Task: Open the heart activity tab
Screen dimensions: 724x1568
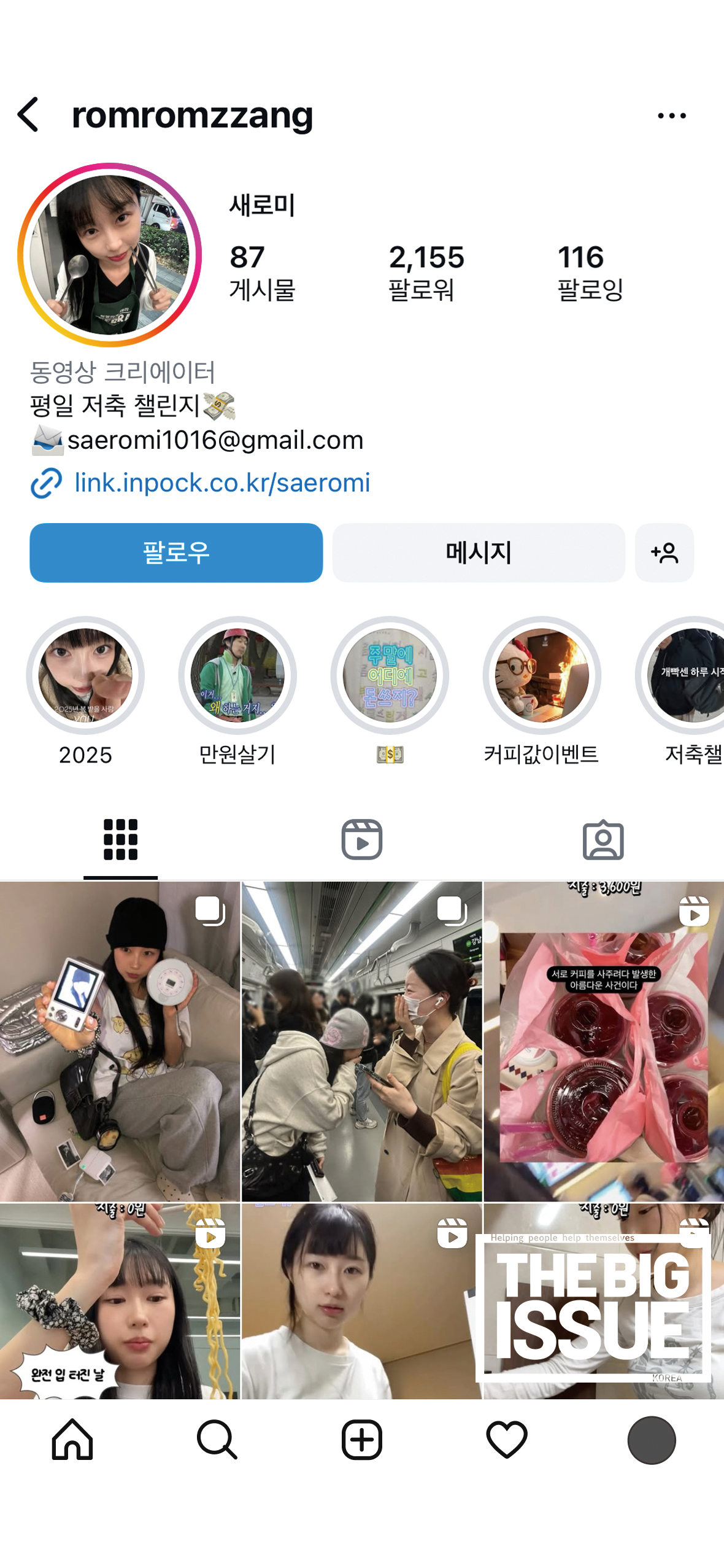Action: pyautogui.click(x=506, y=1438)
